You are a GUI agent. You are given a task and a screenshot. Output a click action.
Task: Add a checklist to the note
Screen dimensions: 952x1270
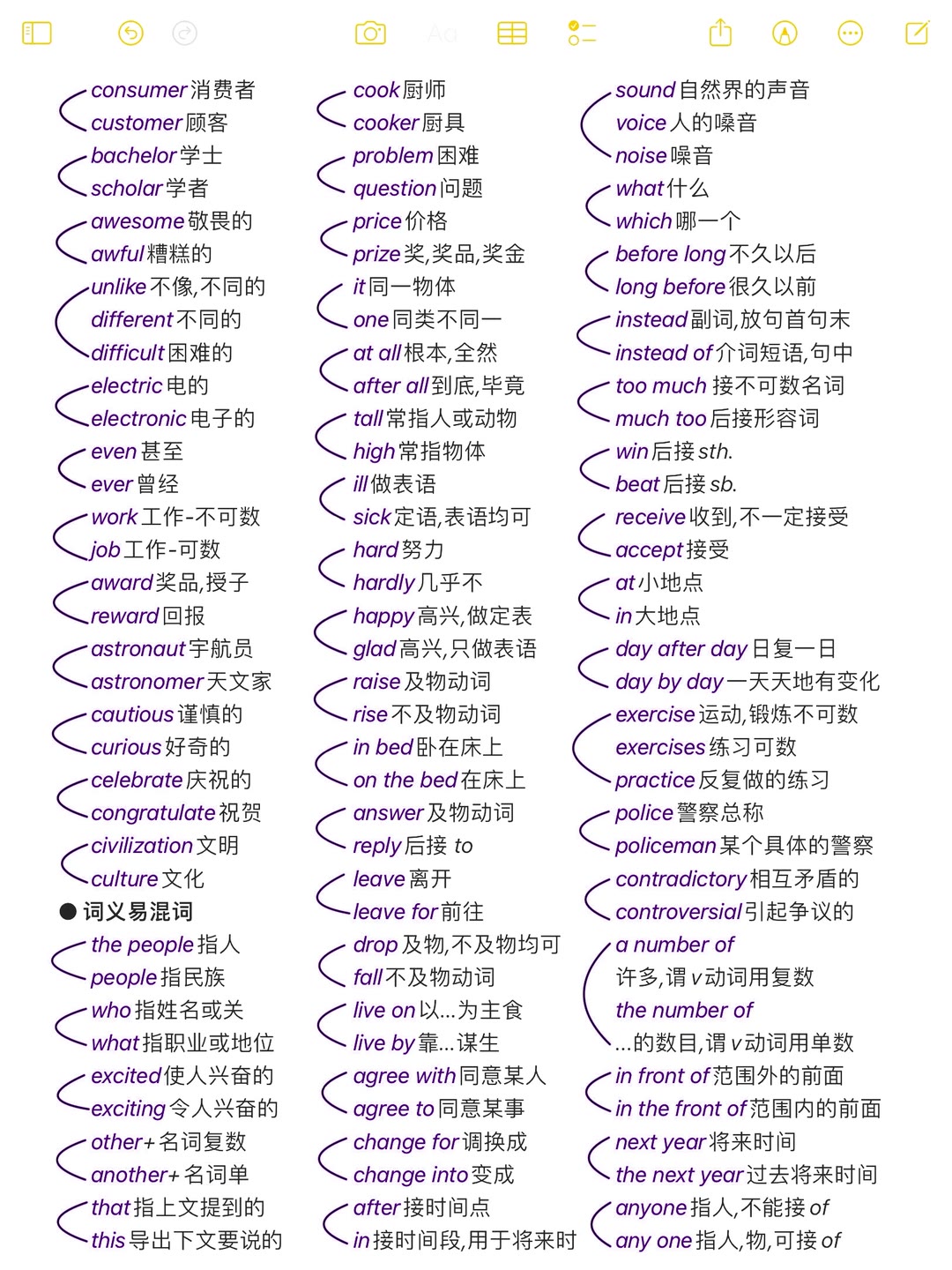582,34
